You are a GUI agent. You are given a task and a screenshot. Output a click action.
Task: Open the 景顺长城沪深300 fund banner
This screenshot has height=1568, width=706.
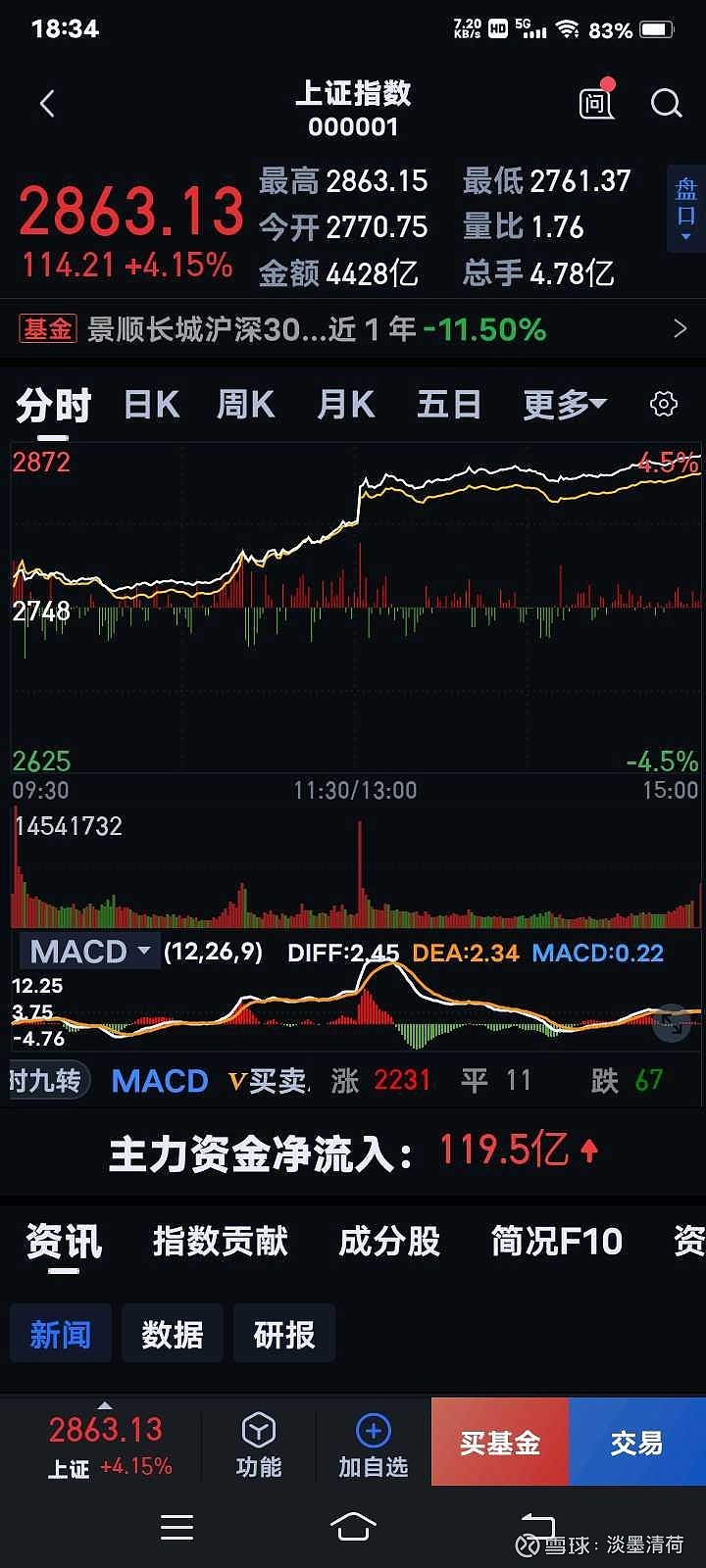(353, 329)
